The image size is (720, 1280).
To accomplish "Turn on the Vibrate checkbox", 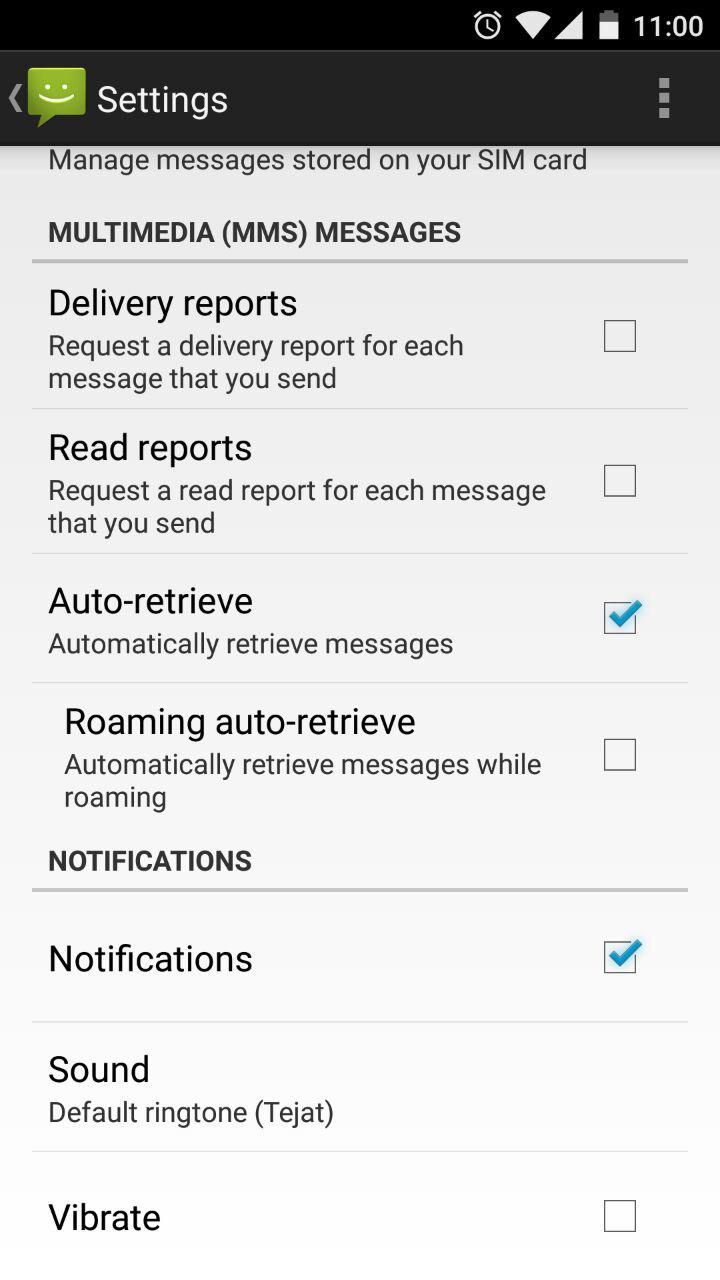I will click(x=619, y=1216).
